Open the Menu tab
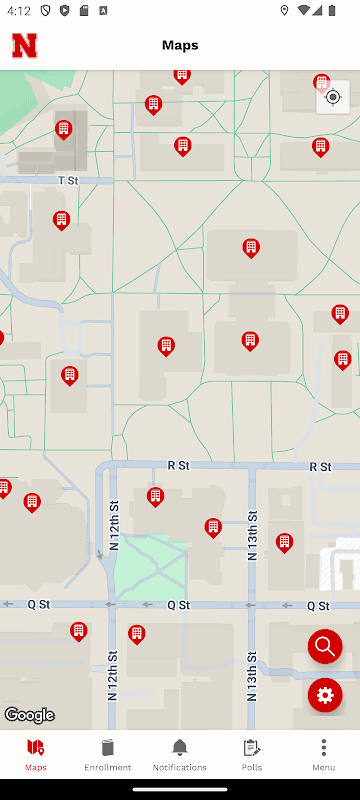Screen dimensions: 360x800 tap(324, 755)
